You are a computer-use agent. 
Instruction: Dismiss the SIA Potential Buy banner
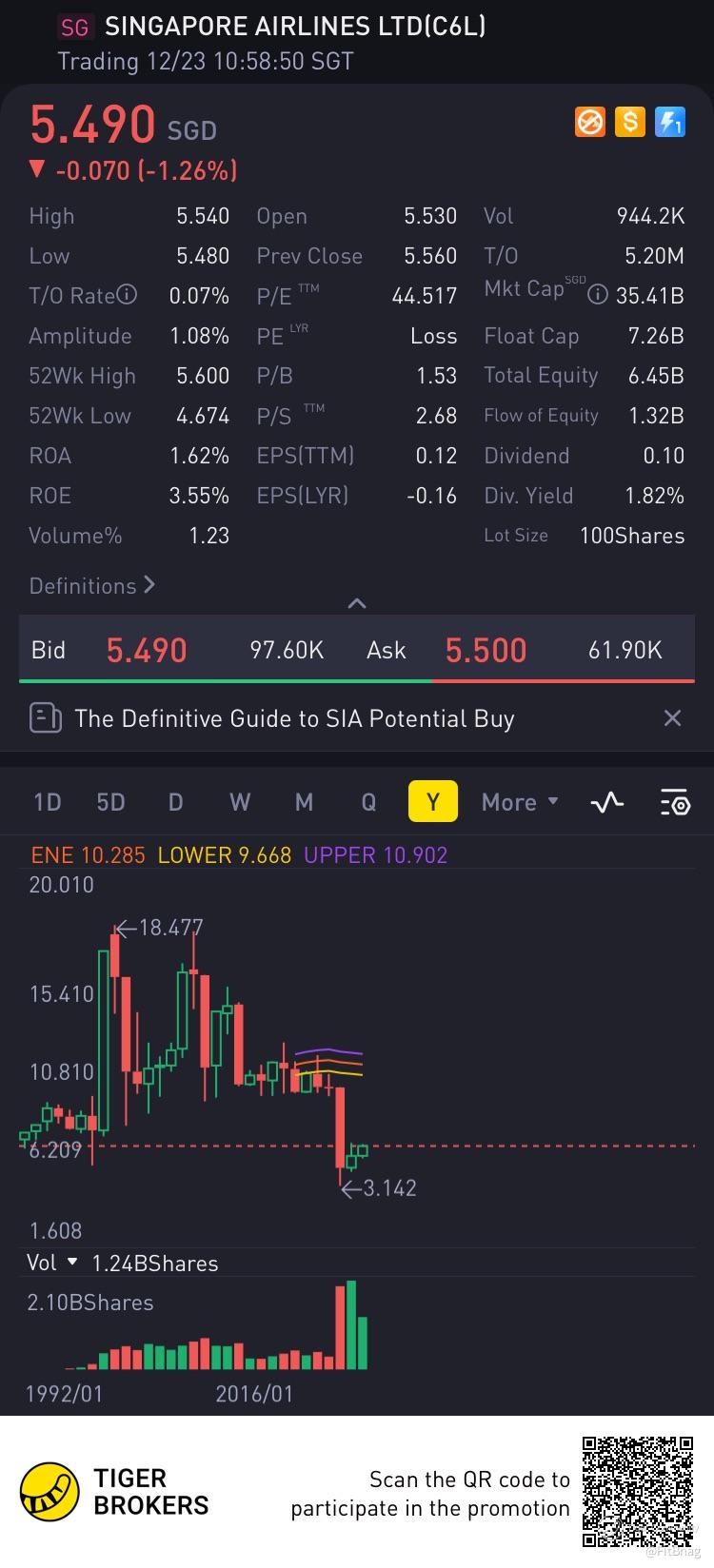point(672,718)
